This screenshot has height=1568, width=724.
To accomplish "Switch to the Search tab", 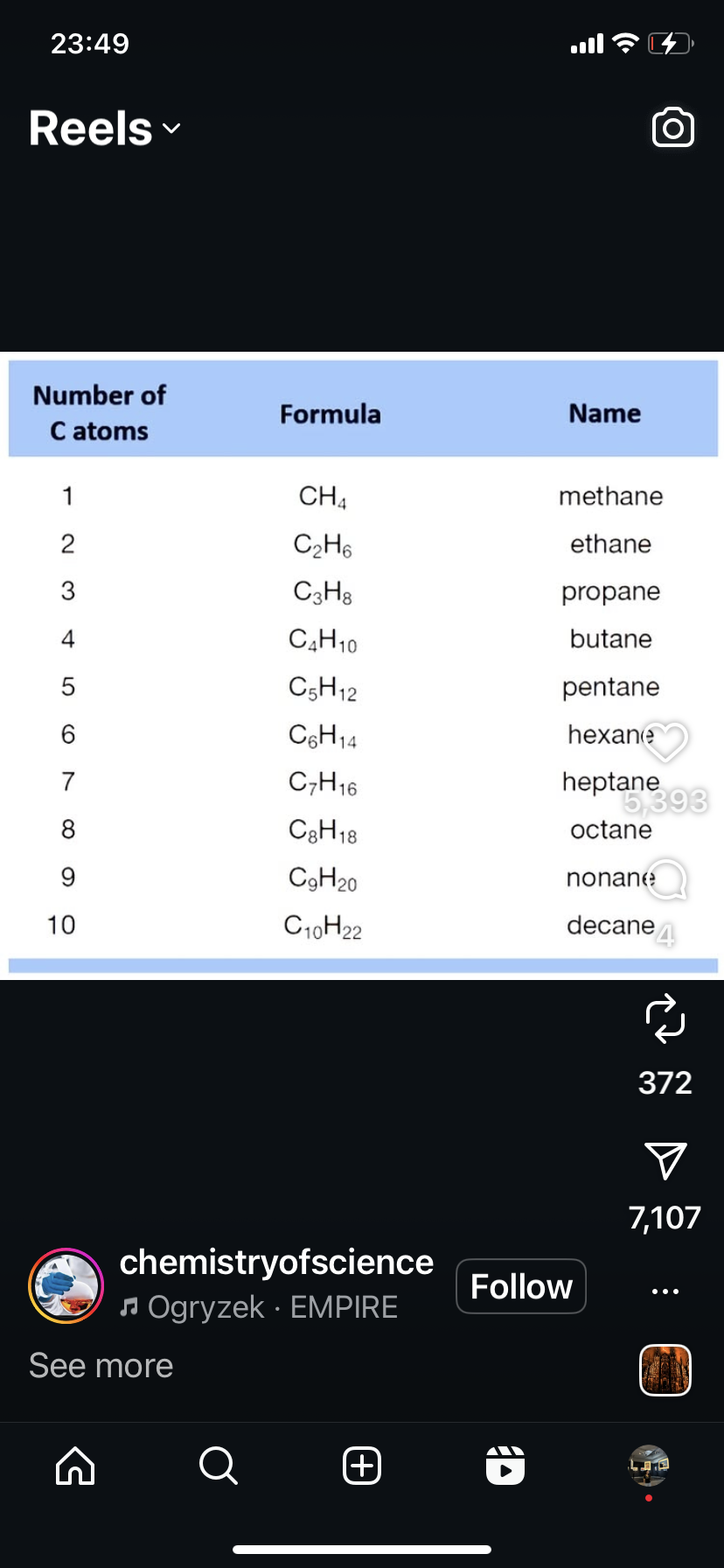I will (218, 1465).
